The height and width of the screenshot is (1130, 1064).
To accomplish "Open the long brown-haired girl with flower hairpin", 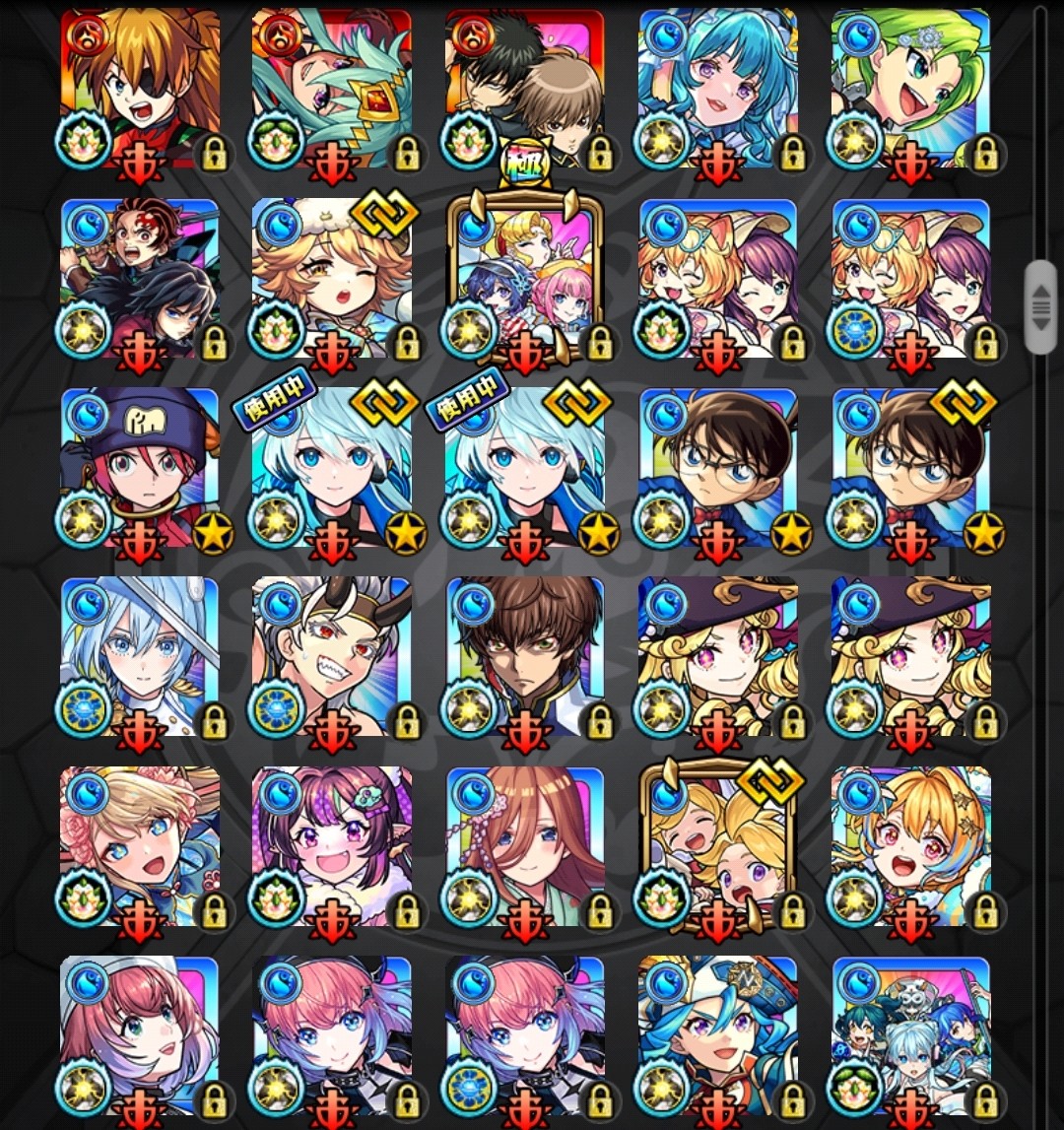I will pyautogui.click(x=524, y=845).
